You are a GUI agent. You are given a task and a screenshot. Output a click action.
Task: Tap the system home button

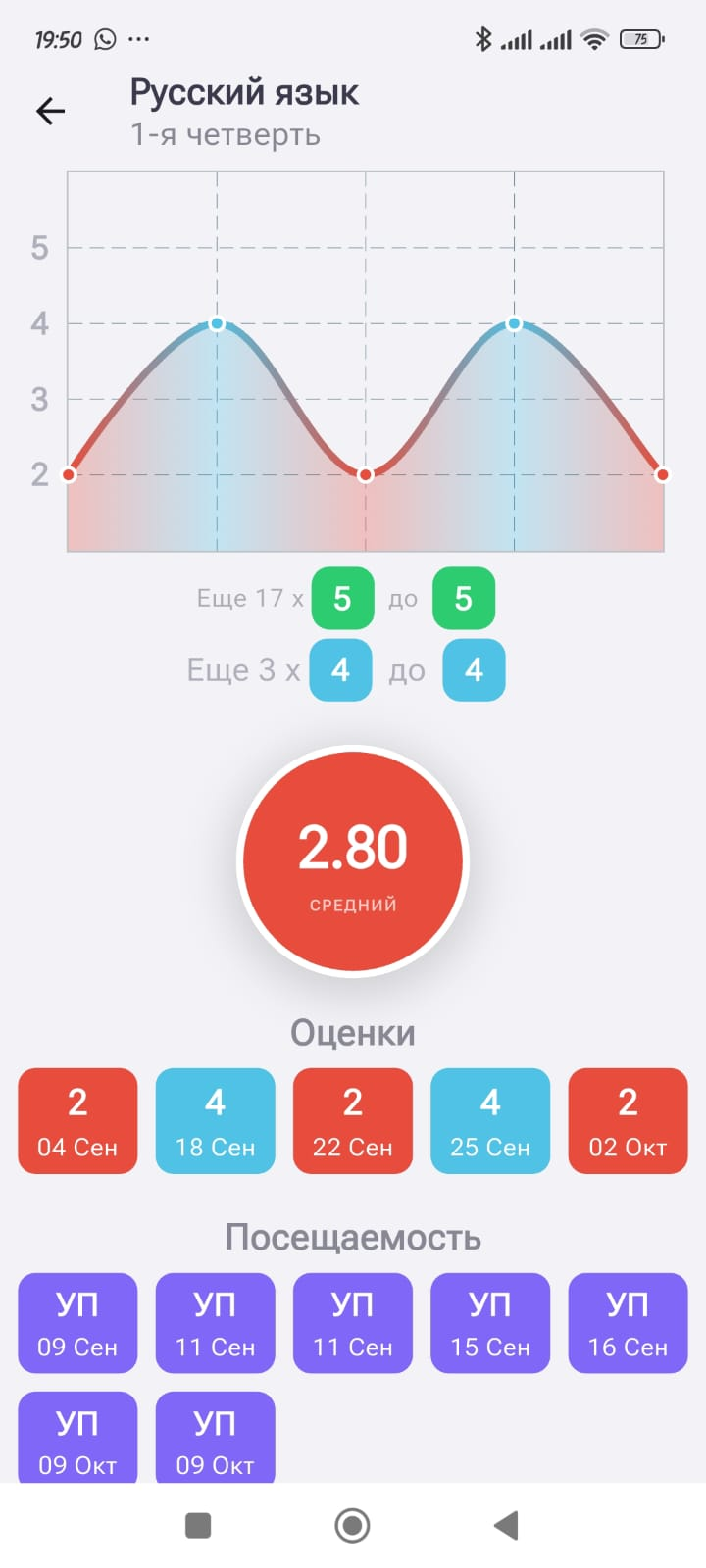(353, 1525)
